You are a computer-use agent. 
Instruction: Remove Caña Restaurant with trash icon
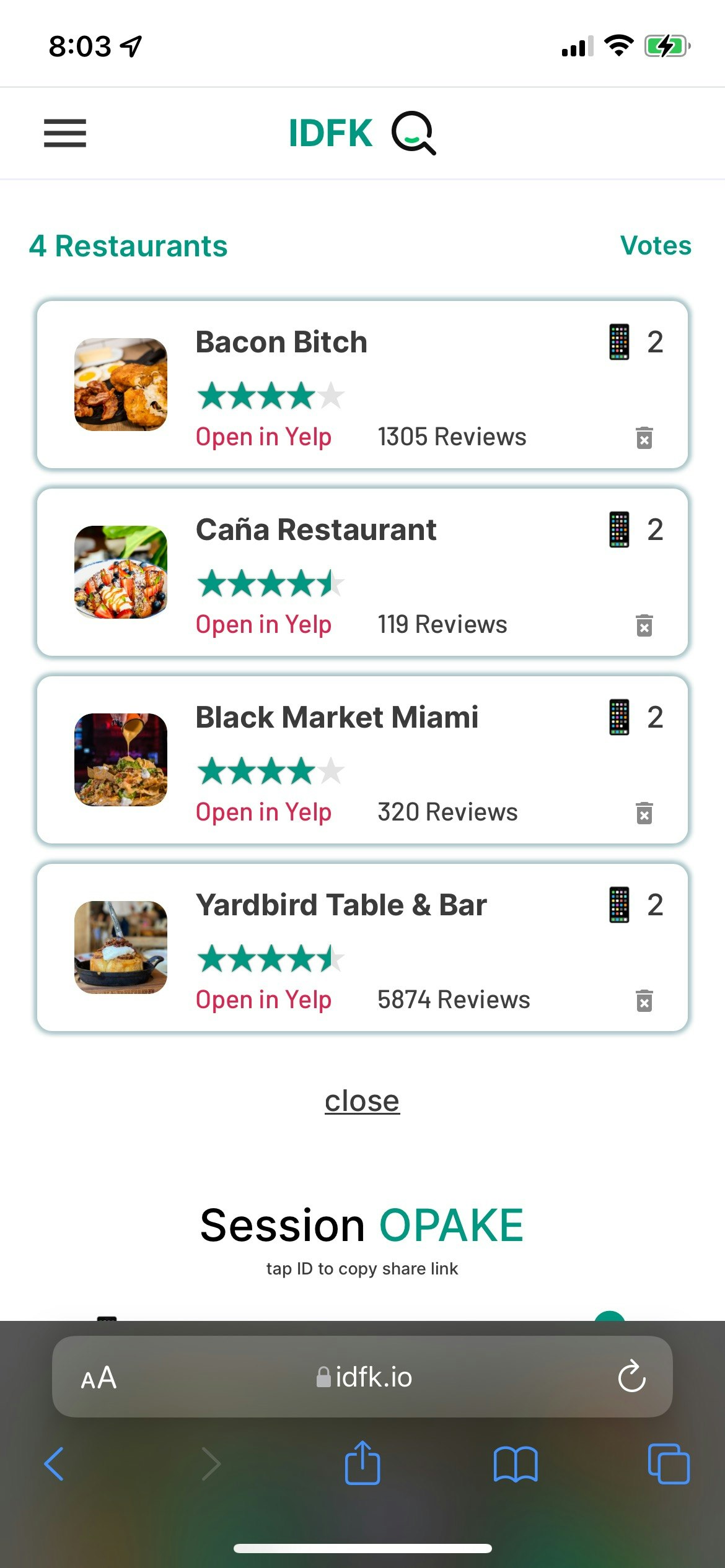tap(644, 625)
